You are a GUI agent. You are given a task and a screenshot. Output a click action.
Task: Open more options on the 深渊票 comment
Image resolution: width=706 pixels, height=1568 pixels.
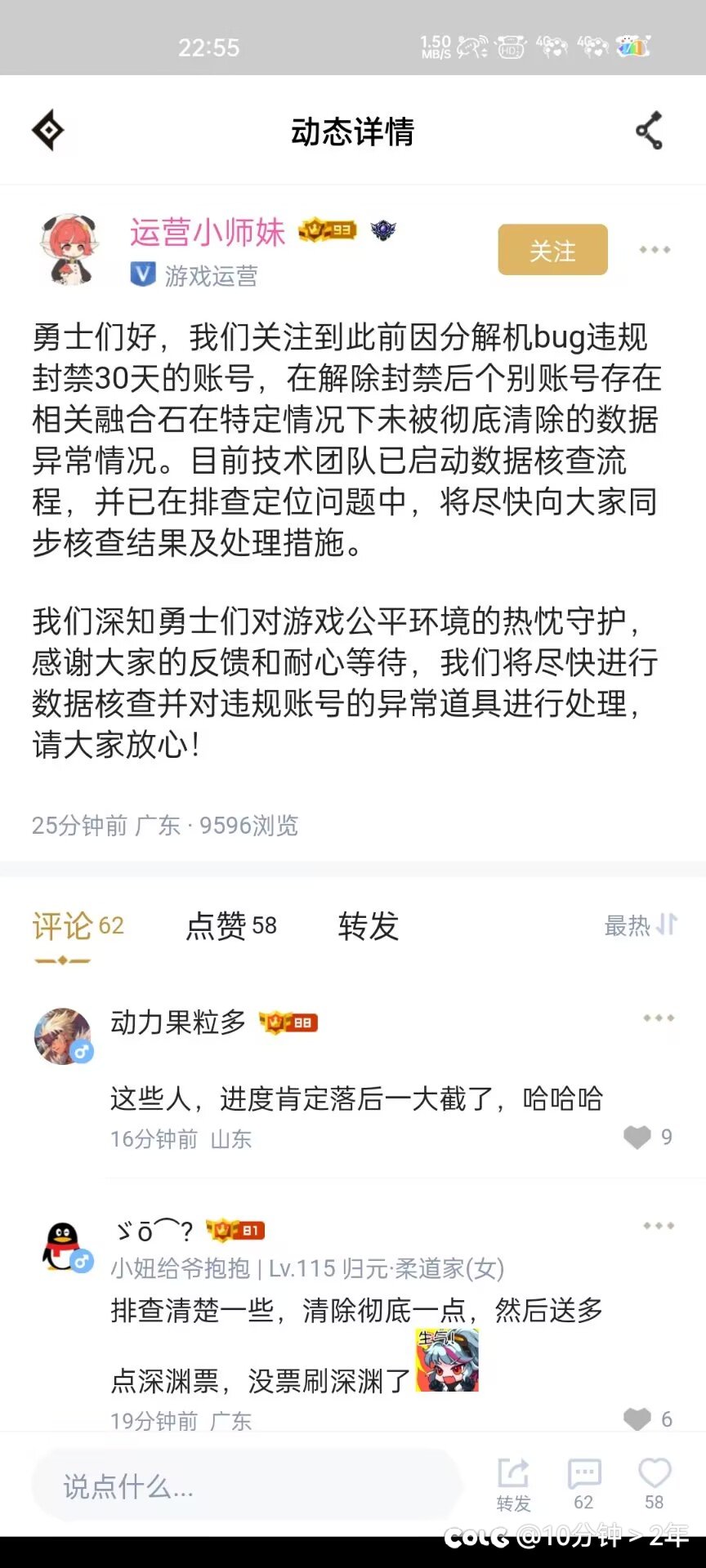(x=659, y=1226)
